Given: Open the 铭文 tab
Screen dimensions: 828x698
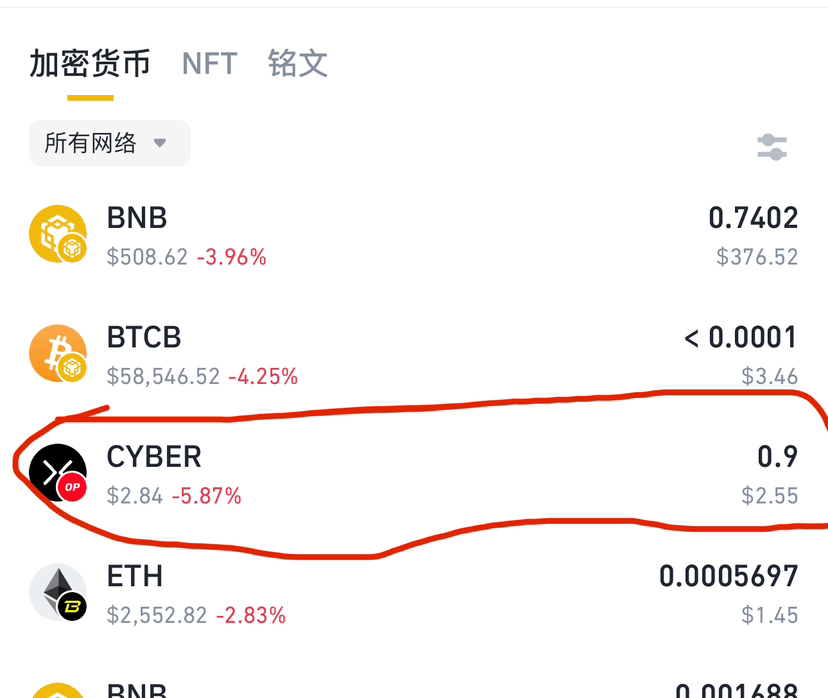Looking at the screenshot, I should (297, 64).
